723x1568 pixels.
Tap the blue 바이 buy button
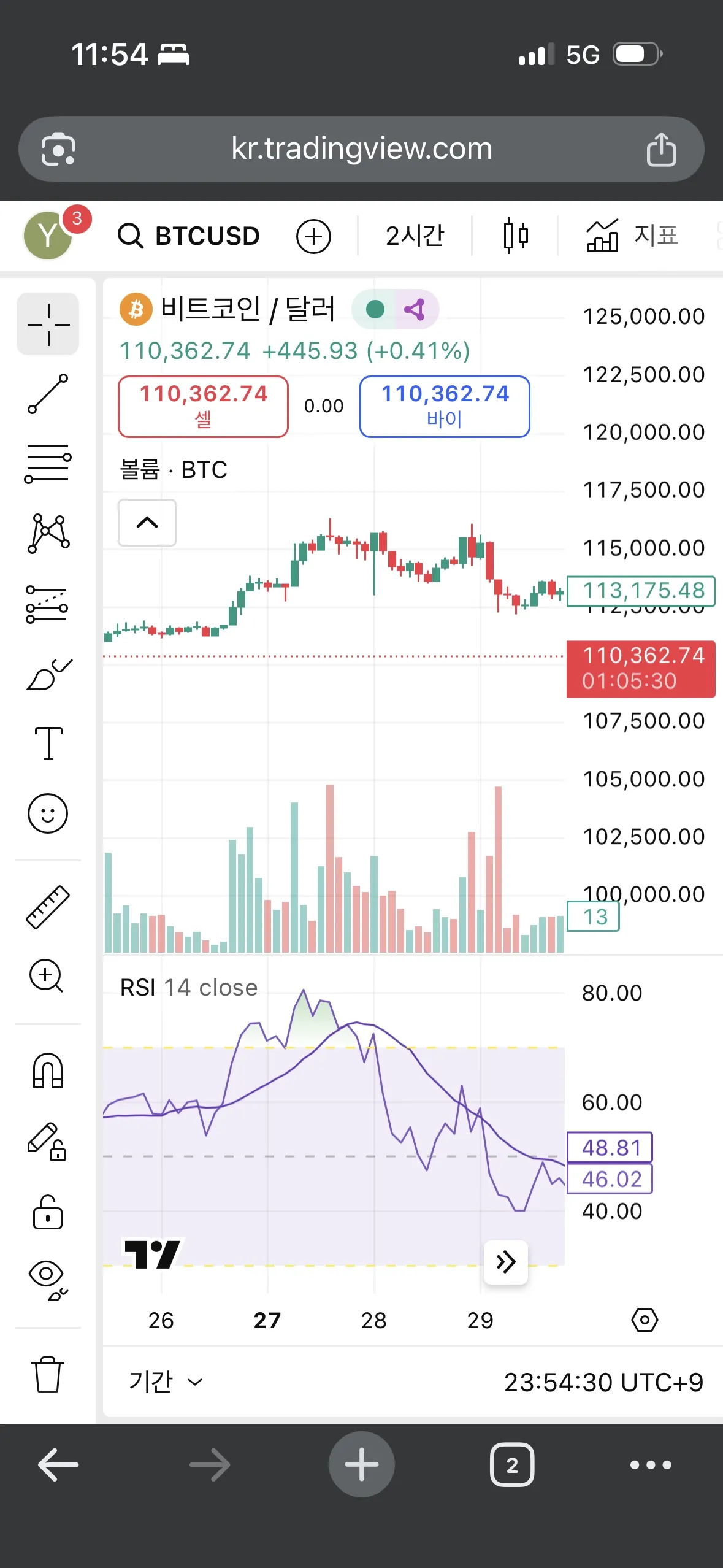point(445,406)
